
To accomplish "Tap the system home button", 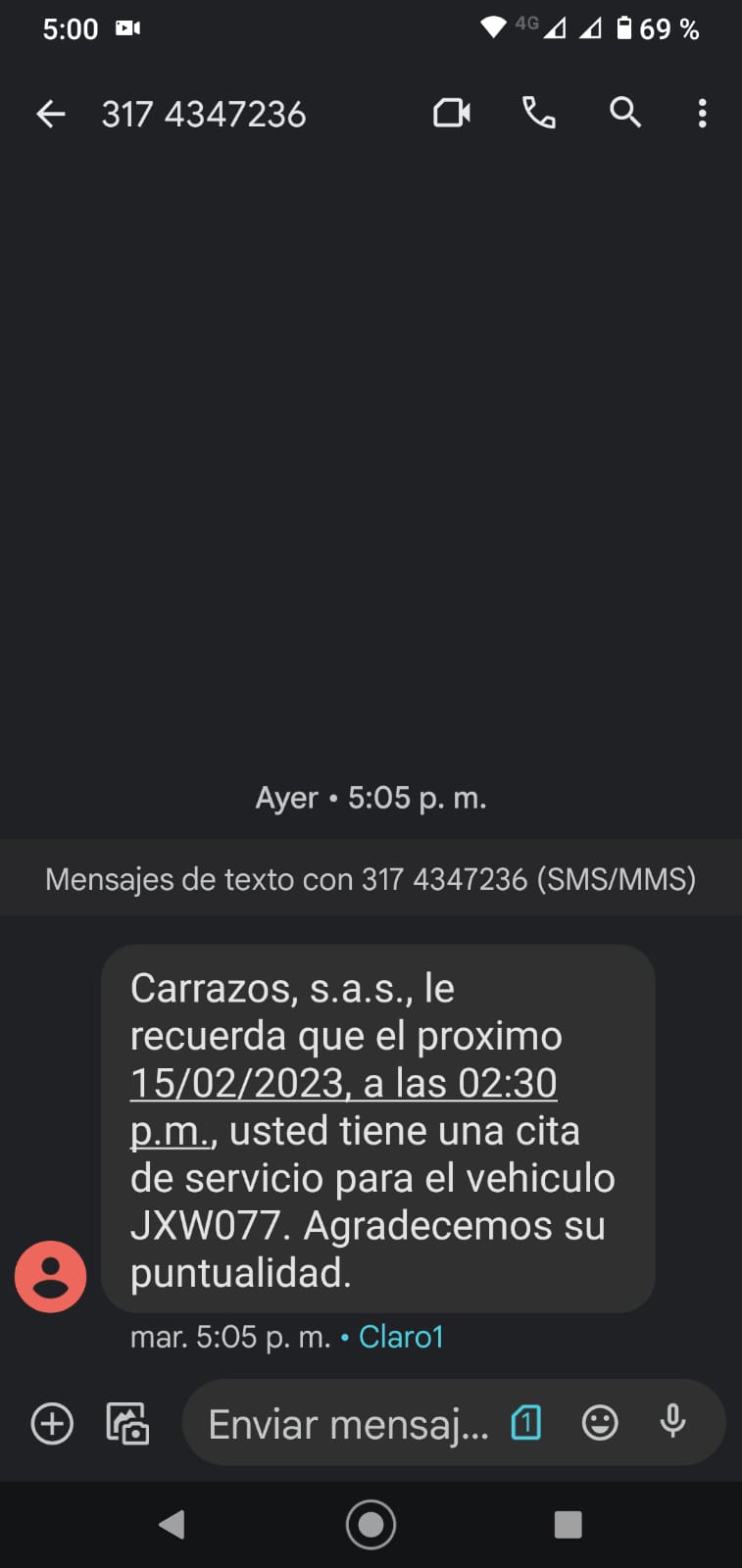I will point(371,1524).
